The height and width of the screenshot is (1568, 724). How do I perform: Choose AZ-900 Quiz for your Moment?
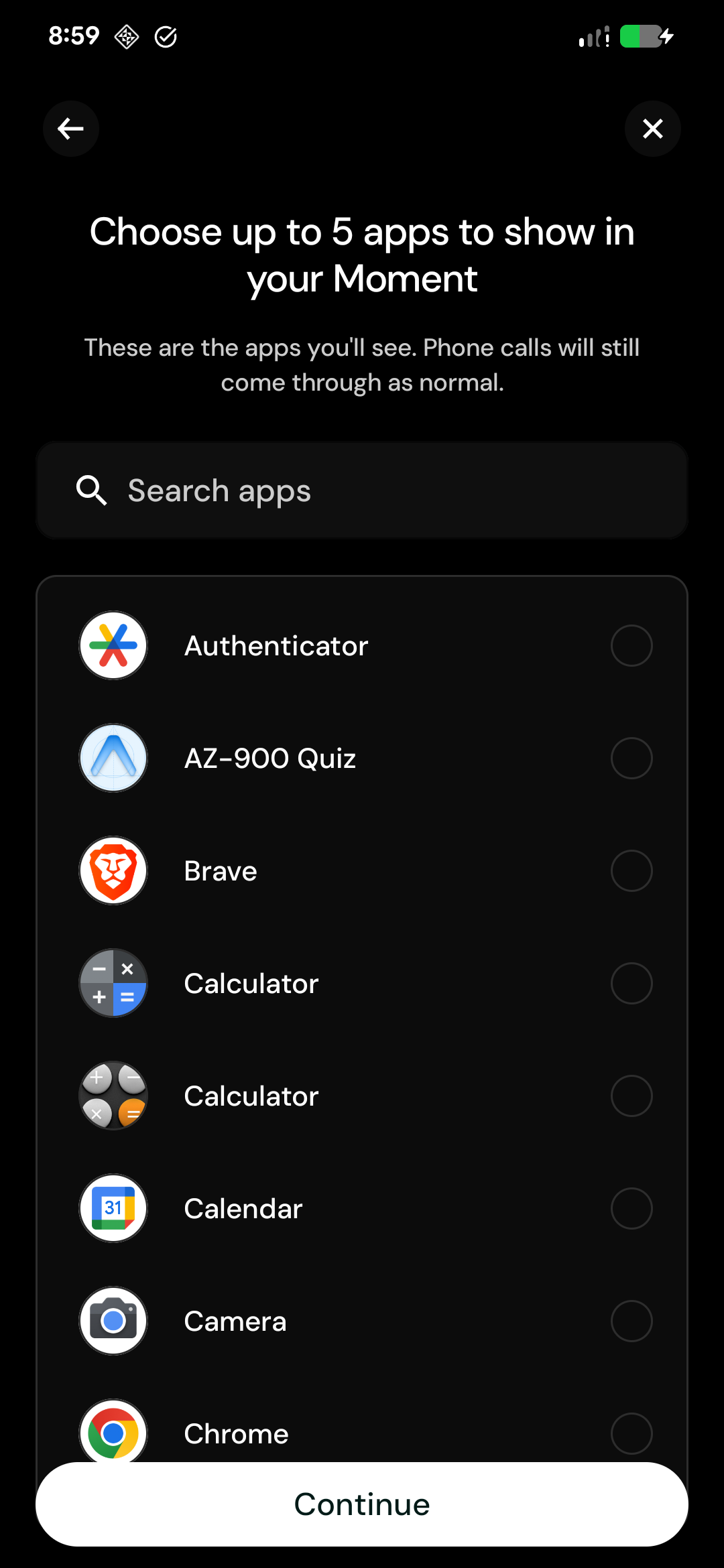point(631,759)
